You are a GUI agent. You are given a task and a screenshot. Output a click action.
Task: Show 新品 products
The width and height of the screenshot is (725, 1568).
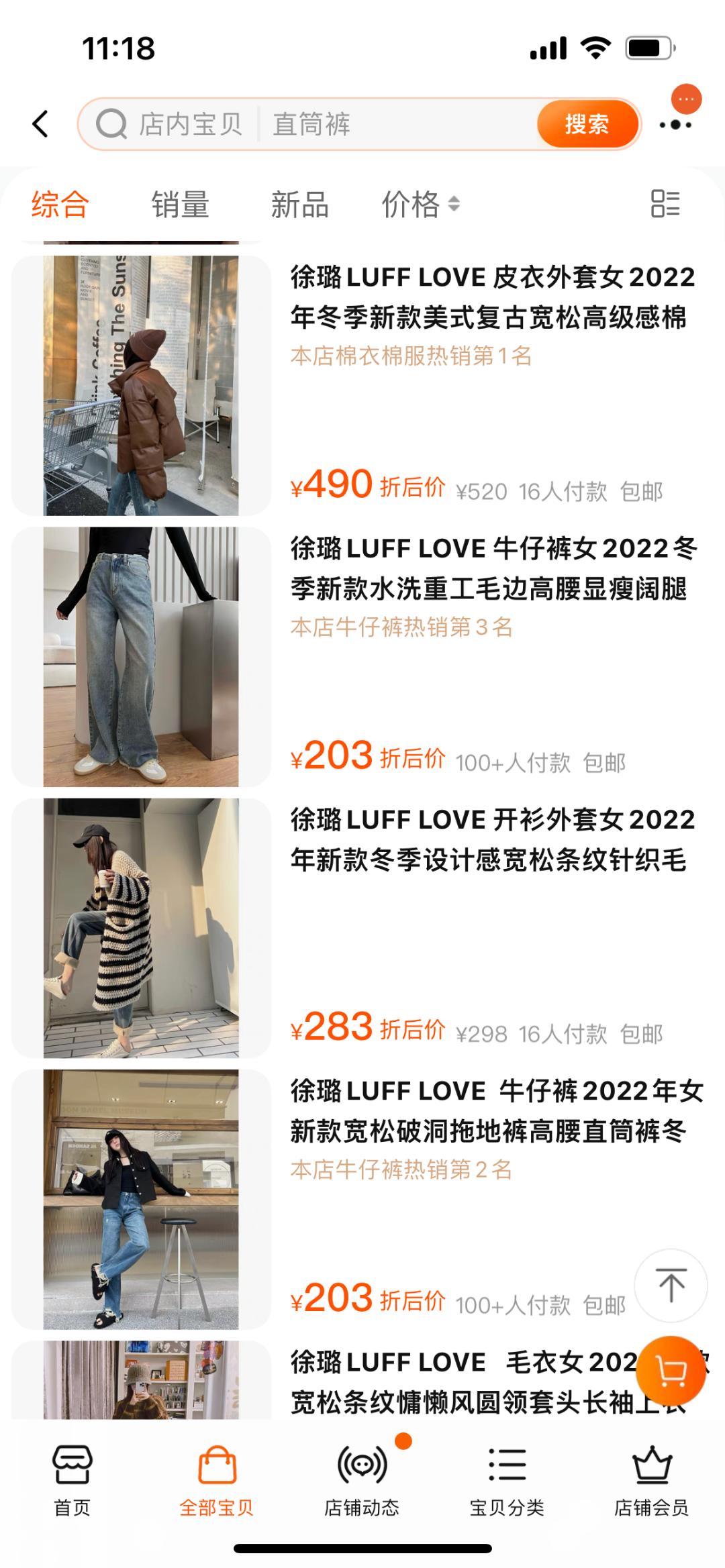[x=299, y=204]
